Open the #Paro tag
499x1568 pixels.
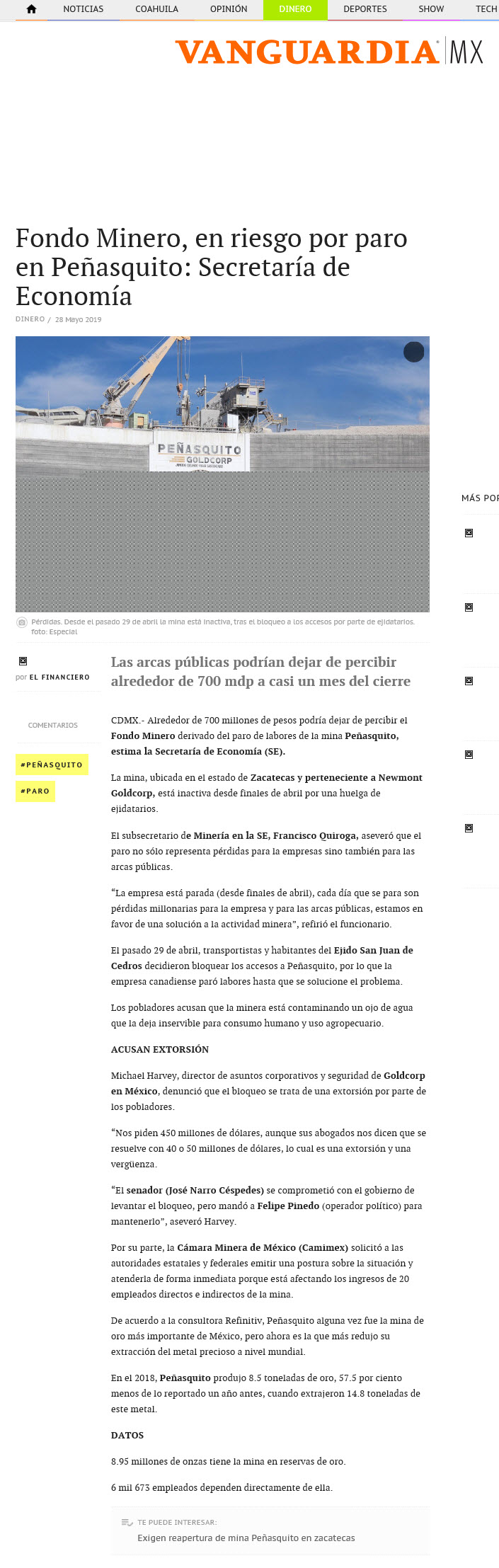(35, 791)
